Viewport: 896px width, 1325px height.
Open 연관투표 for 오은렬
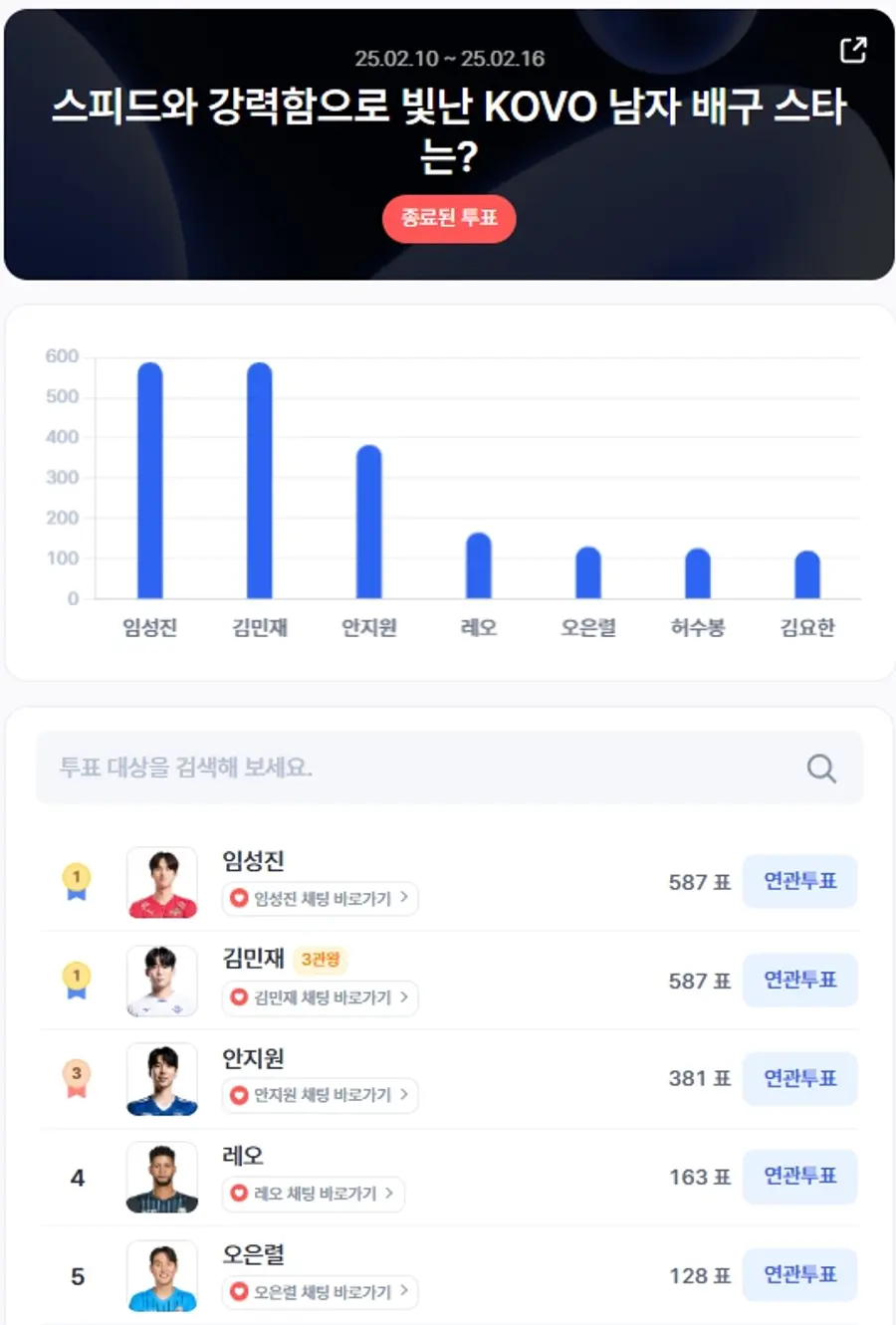coord(800,1275)
